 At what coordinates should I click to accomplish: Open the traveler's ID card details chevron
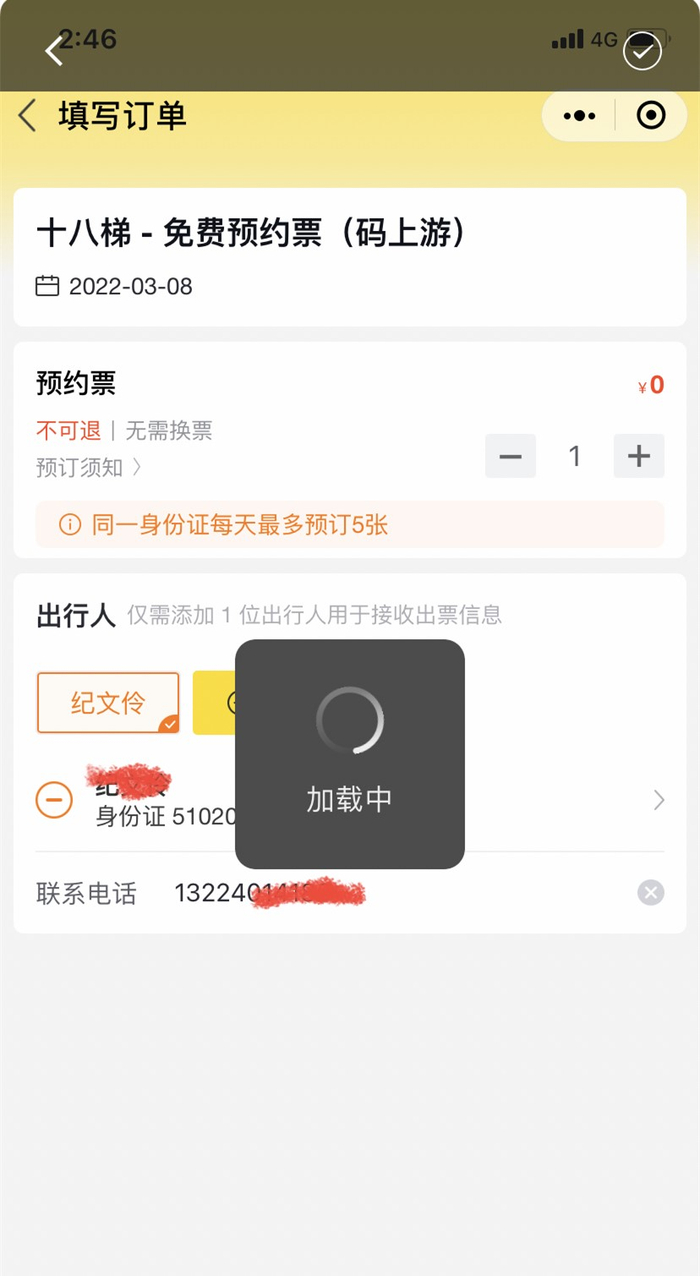pos(659,800)
